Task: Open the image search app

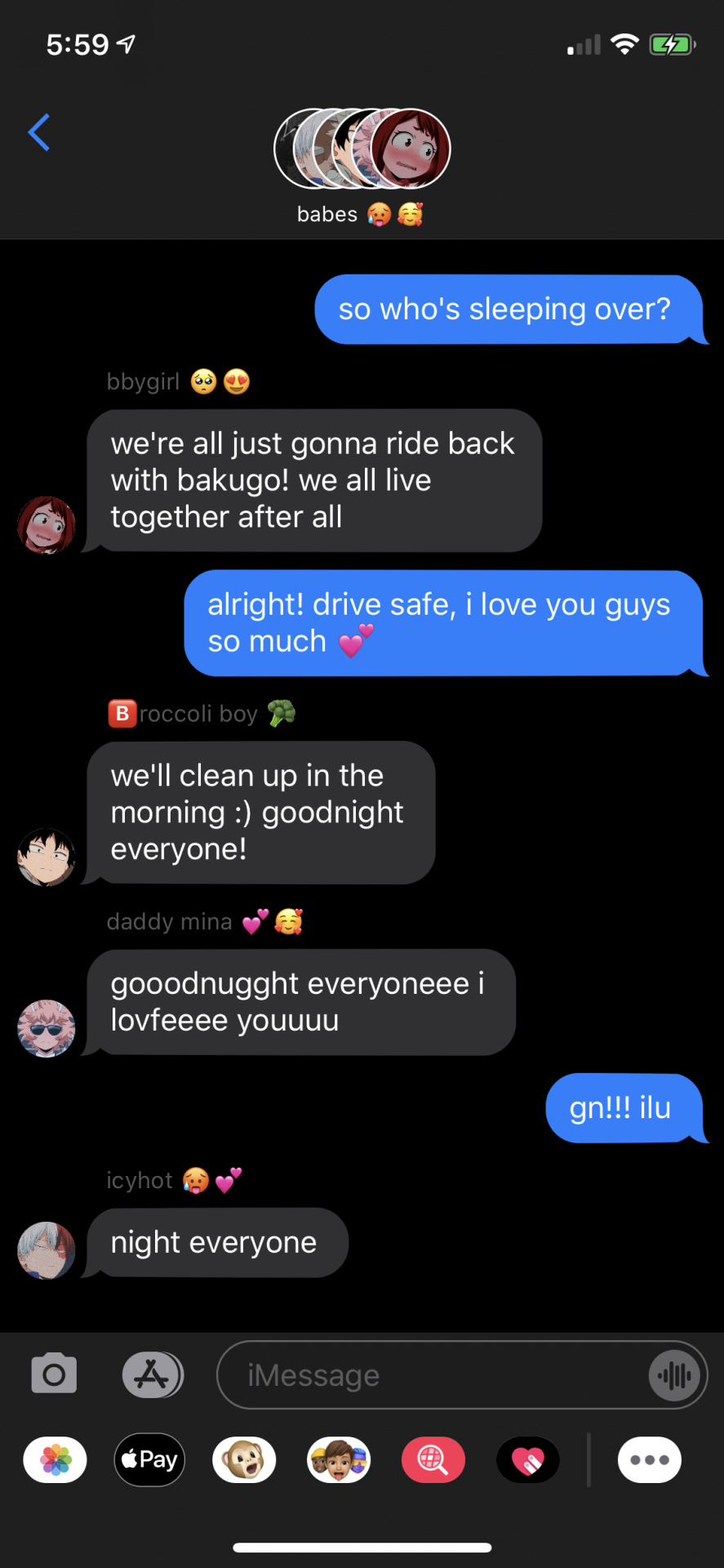Action: point(433,1459)
